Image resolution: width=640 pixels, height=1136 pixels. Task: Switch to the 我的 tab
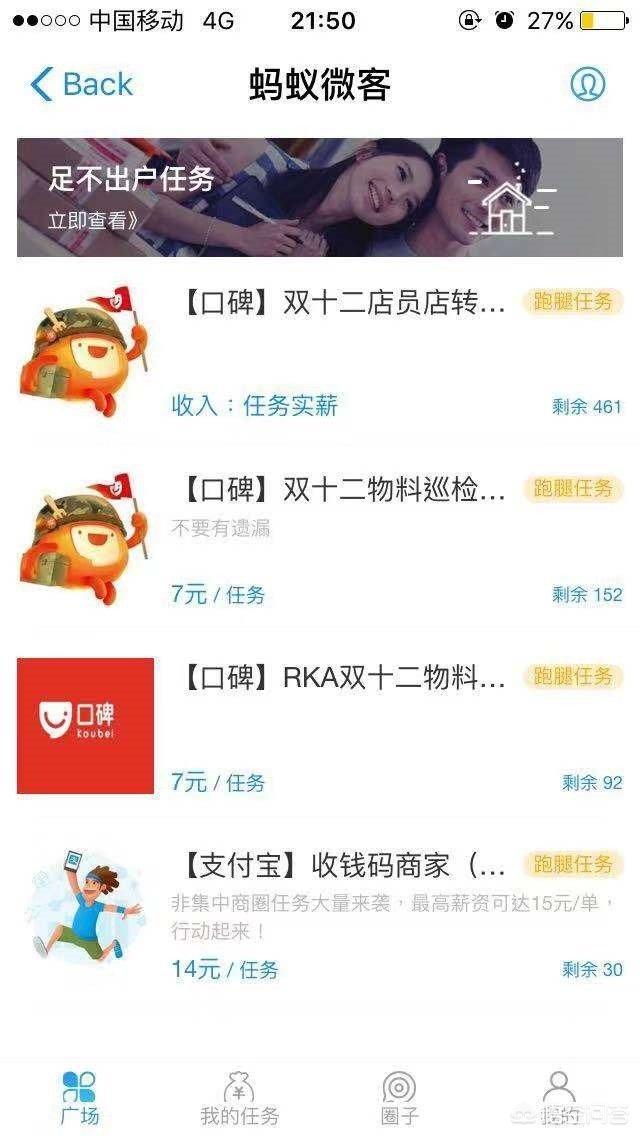click(x=559, y=1097)
